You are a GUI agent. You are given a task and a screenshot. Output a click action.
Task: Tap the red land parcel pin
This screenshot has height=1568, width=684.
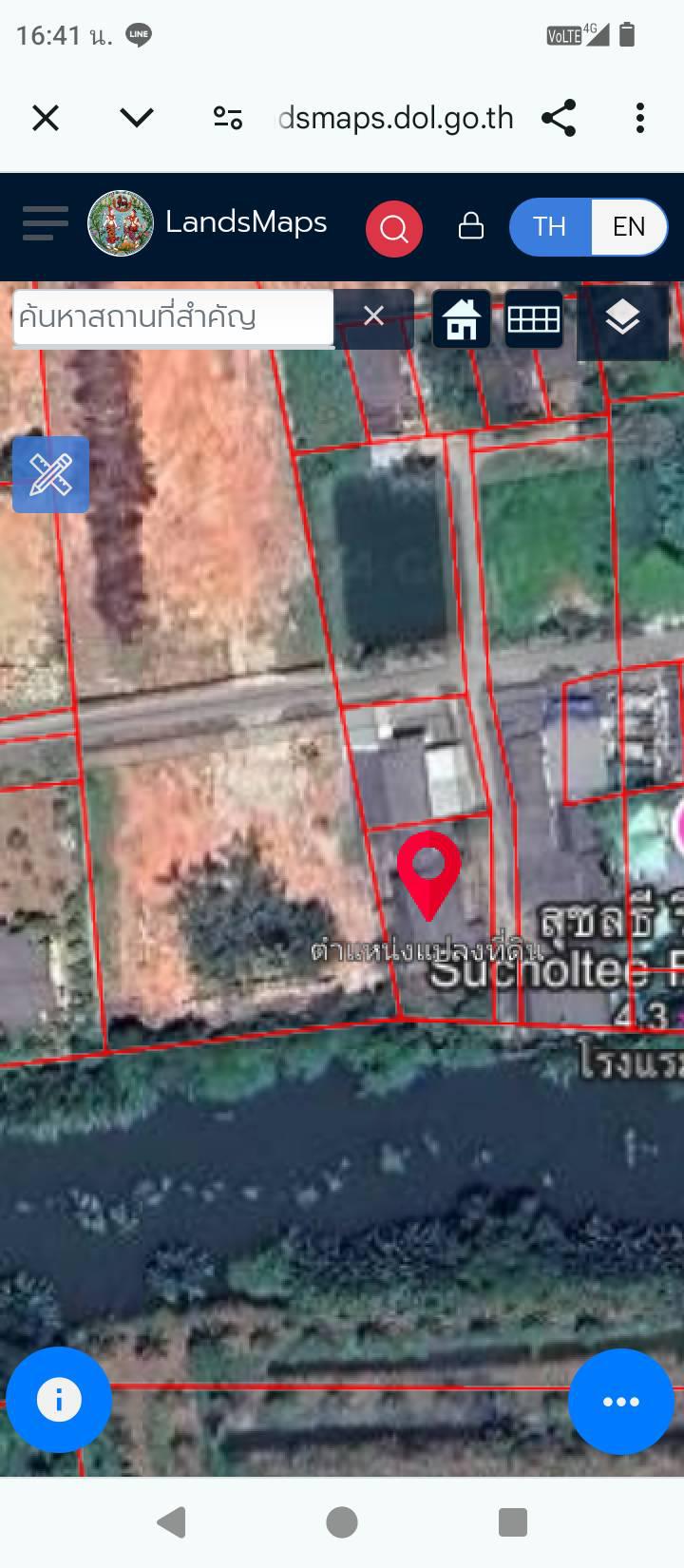(x=428, y=874)
